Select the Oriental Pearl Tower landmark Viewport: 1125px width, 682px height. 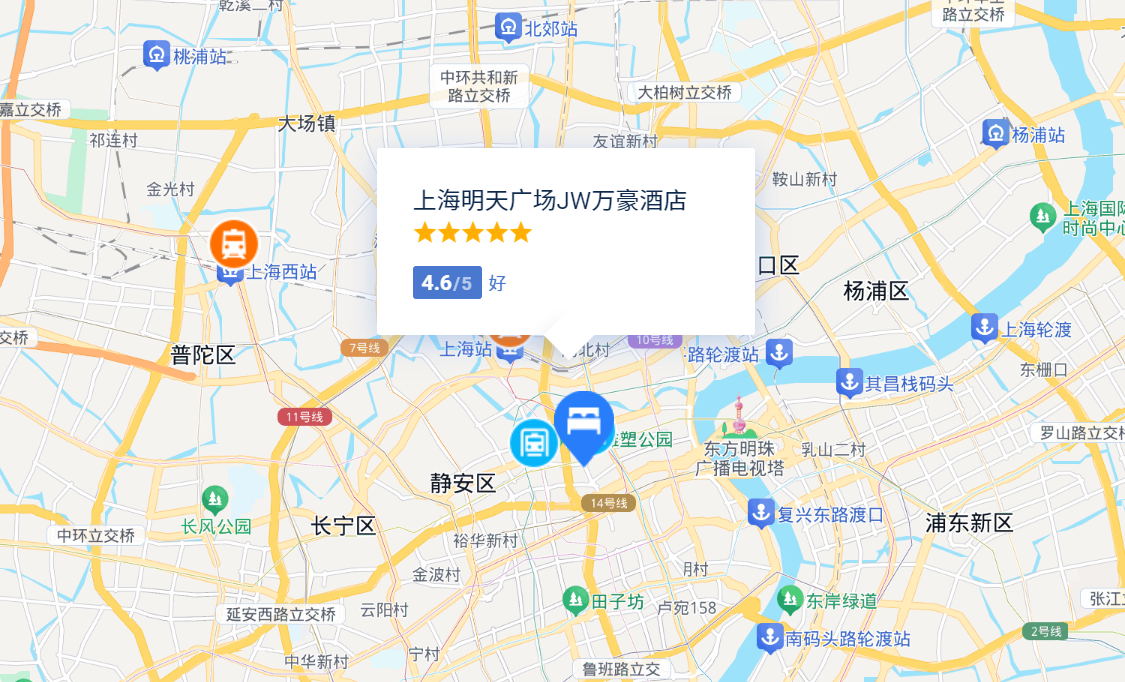[739, 418]
